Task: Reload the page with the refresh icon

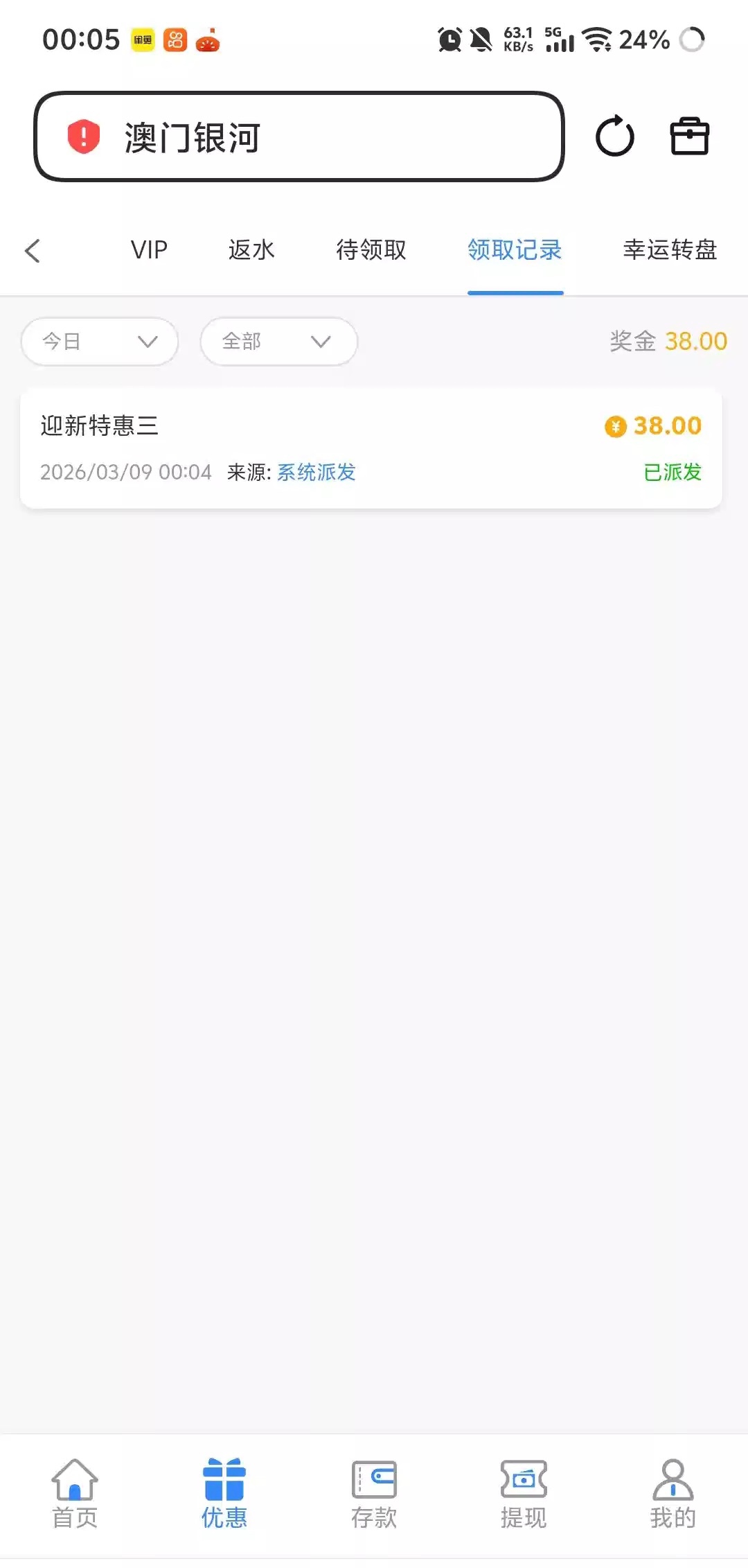Action: click(x=614, y=136)
